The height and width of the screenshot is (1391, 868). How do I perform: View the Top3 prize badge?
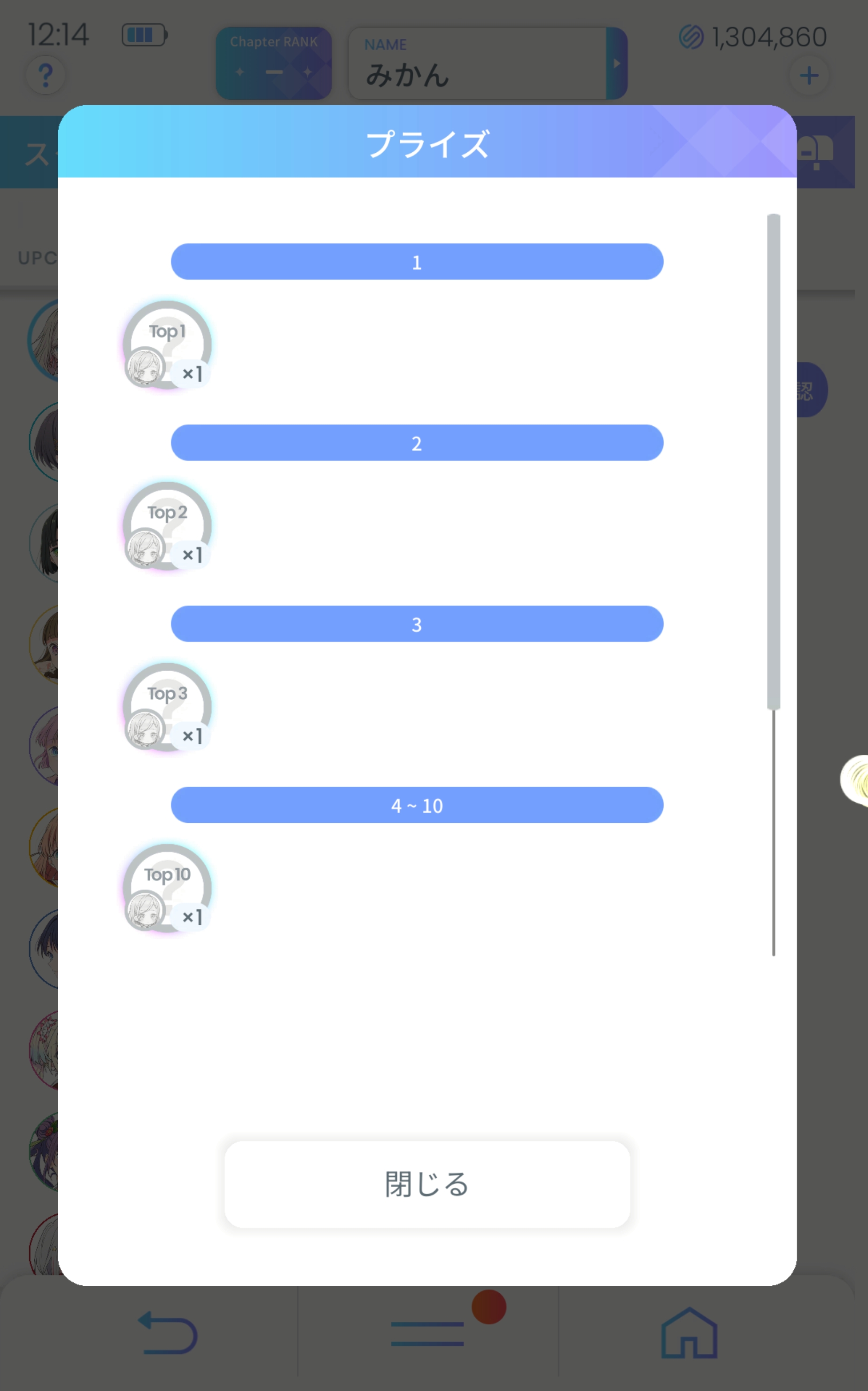coord(167,707)
